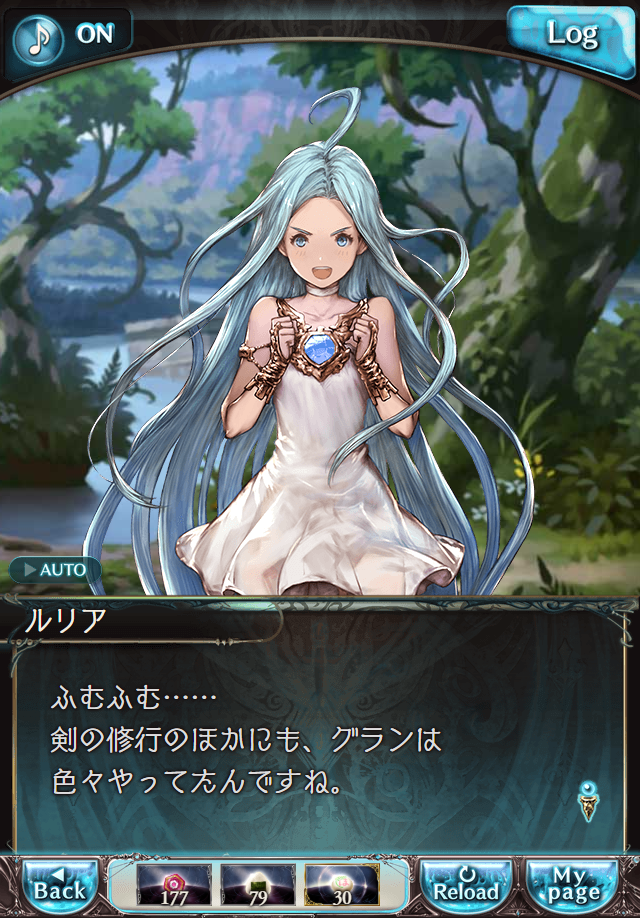Enable AUTO dialogue advance
The image size is (640, 918).
coord(55,570)
